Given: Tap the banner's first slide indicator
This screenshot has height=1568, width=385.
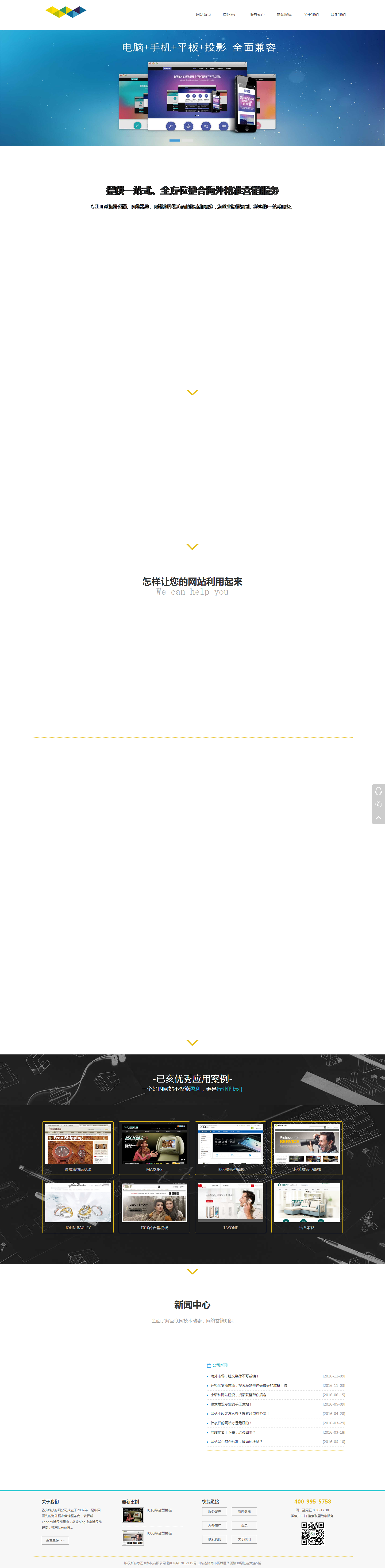Looking at the screenshot, I should pos(175,141).
